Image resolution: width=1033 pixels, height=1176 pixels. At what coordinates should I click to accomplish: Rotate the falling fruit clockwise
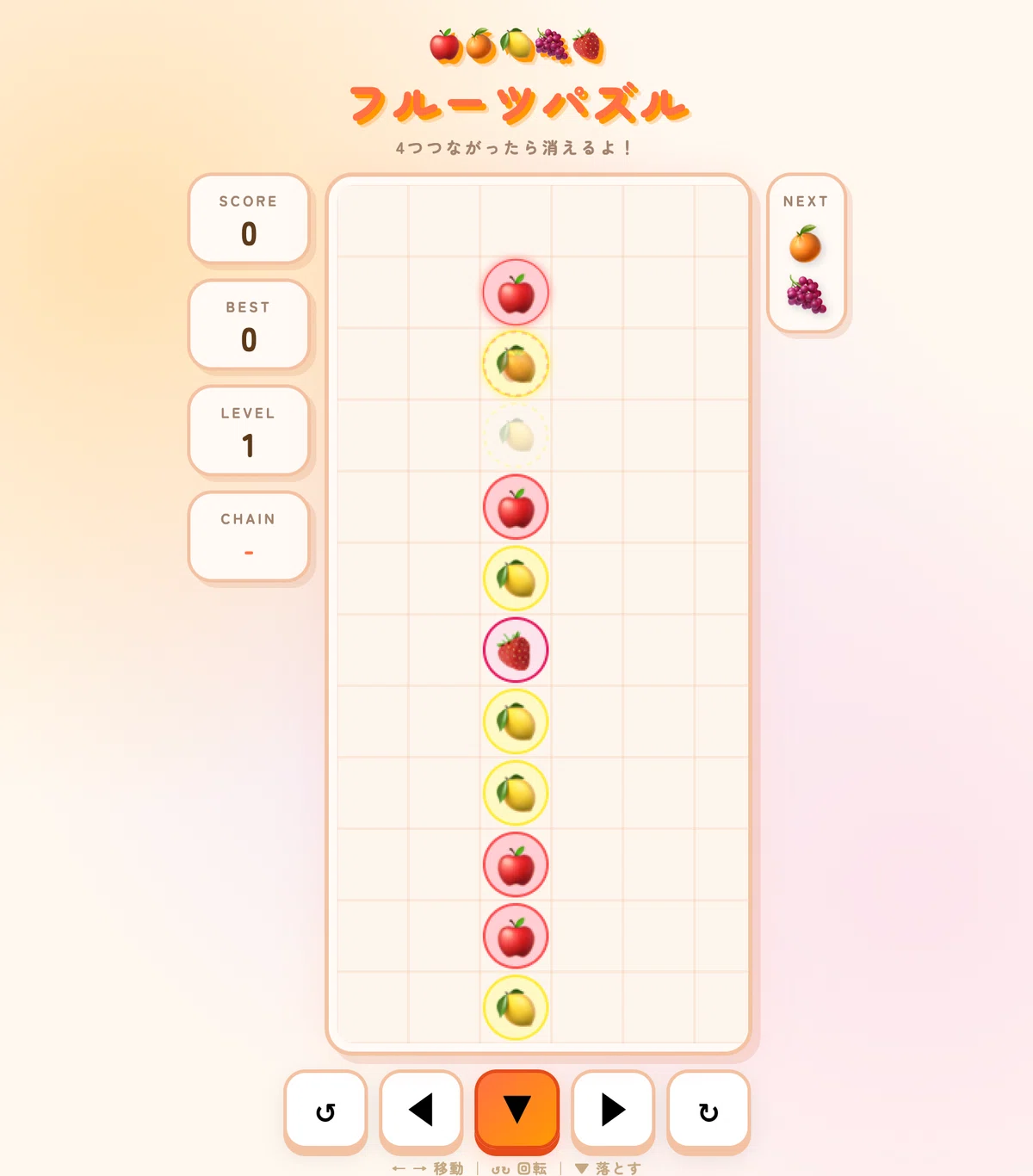point(708,1110)
